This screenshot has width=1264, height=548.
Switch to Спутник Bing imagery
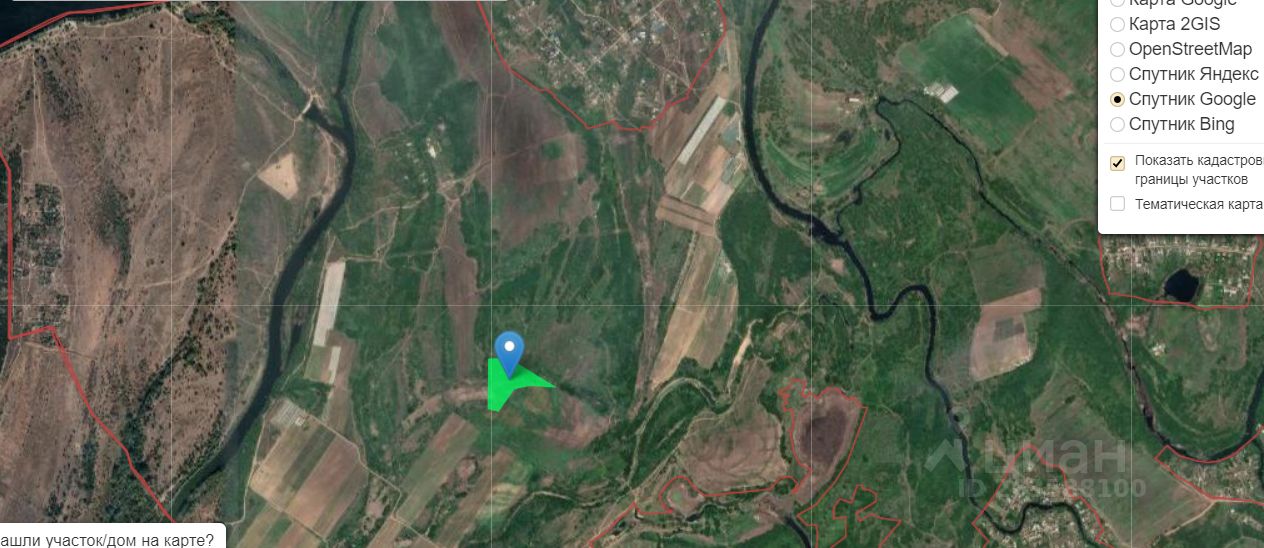pos(1117,124)
